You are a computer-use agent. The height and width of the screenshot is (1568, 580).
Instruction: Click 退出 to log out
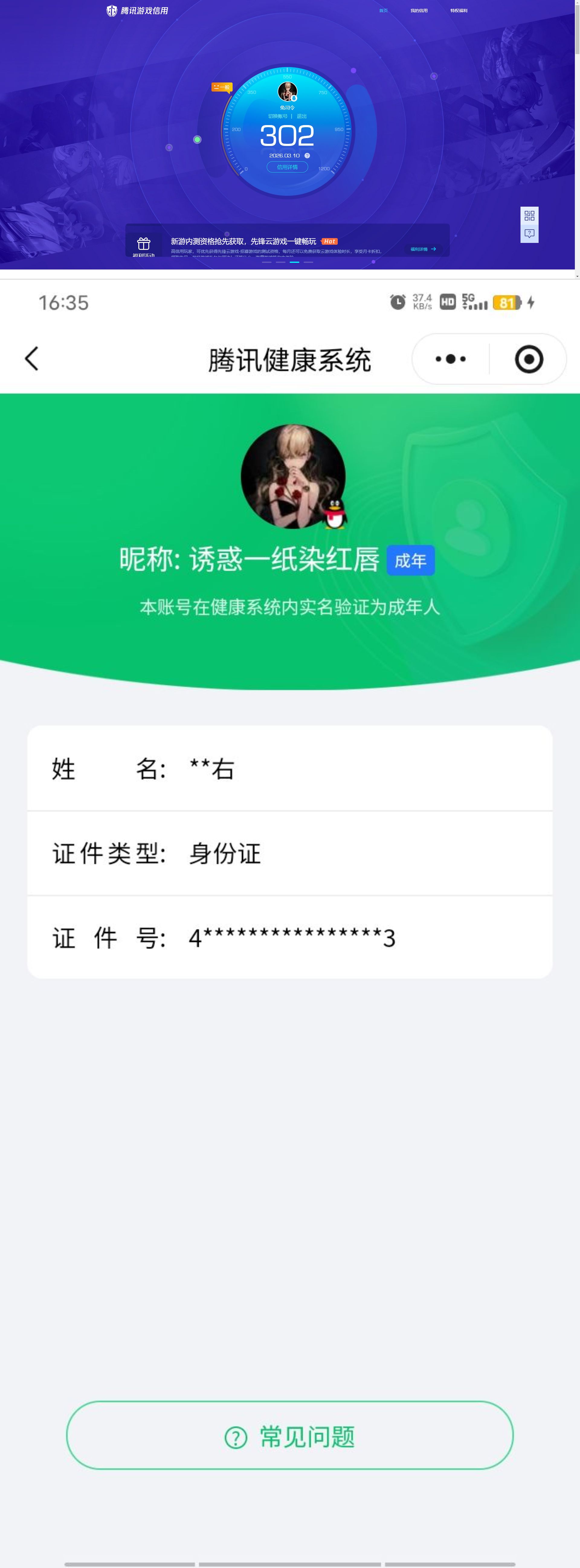tap(302, 116)
